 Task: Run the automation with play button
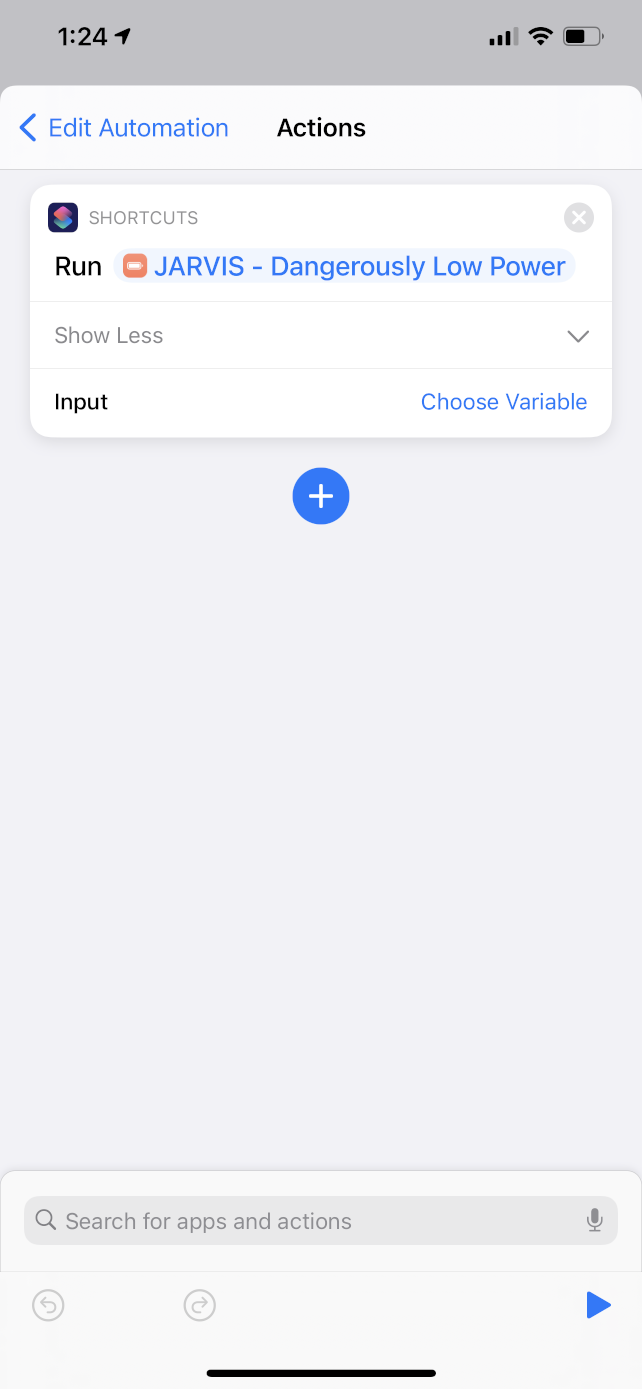click(x=597, y=1305)
